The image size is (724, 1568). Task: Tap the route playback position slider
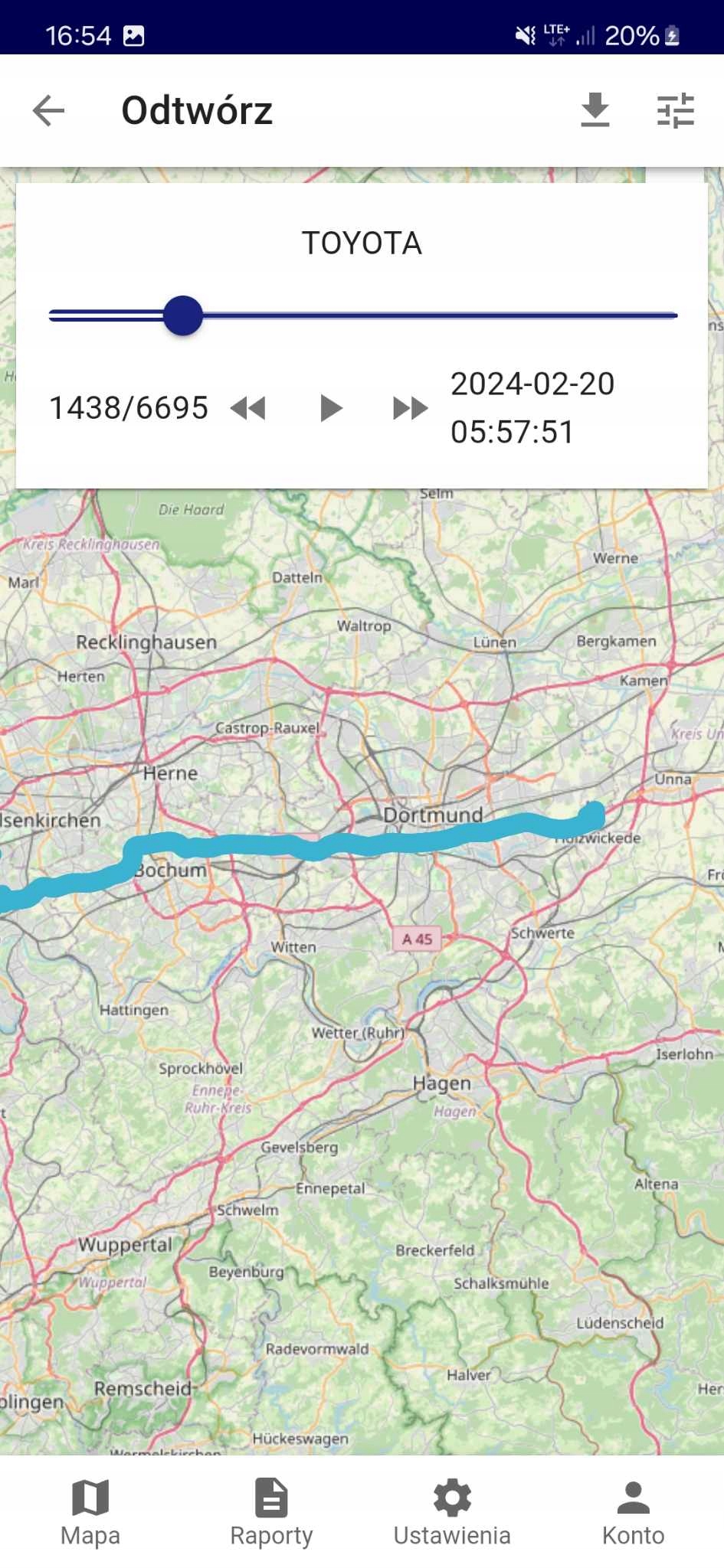183,315
